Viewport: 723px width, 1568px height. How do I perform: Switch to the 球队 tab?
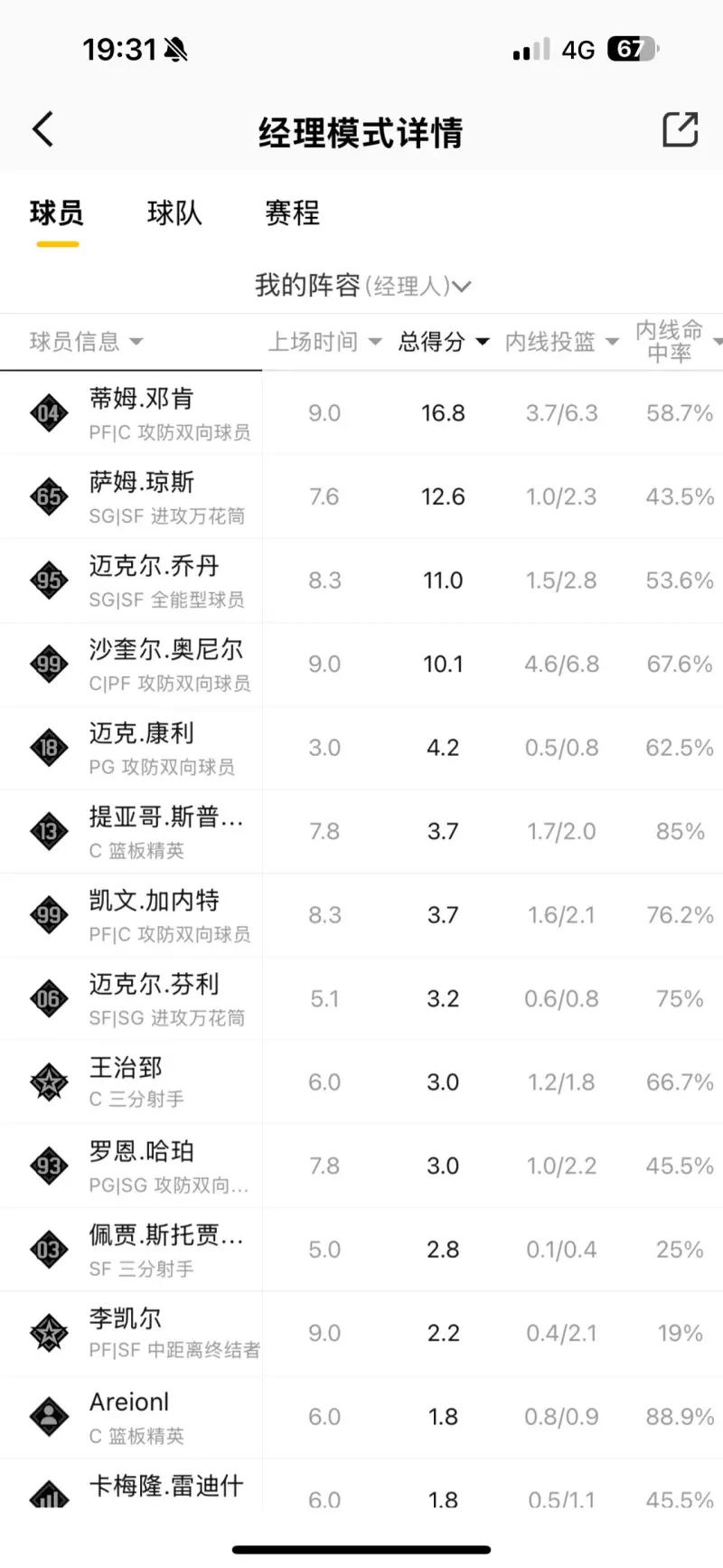(x=174, y=213)
